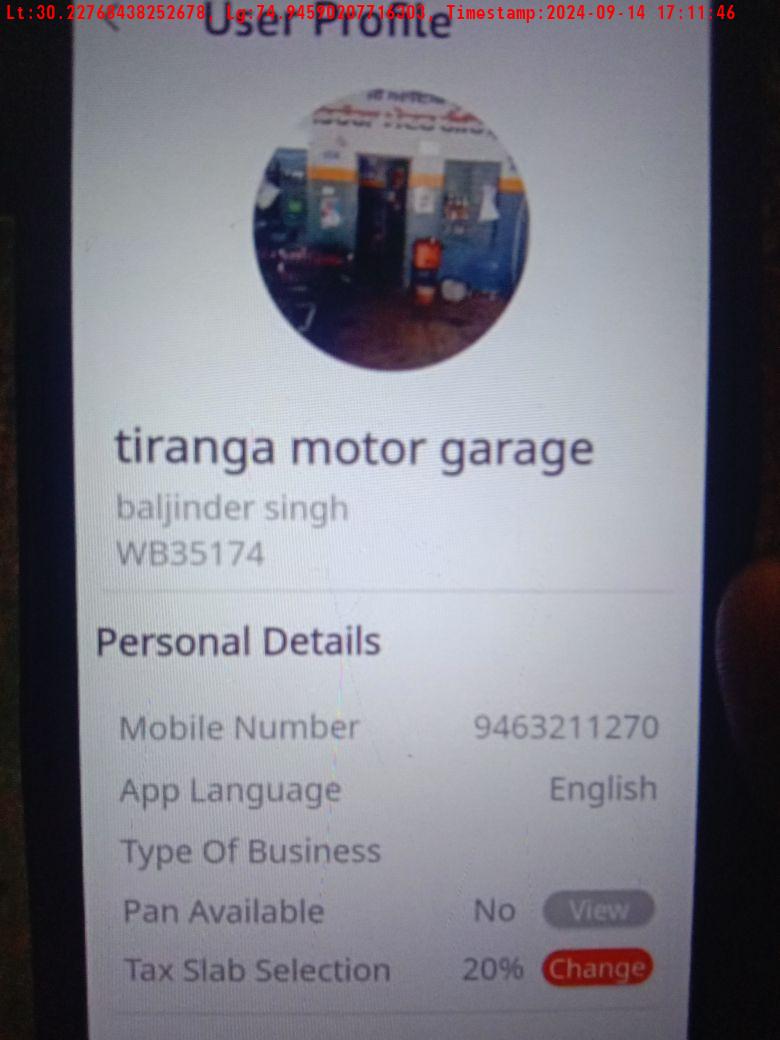Image resolution: width=780 pixels, height=1040 pixels.
Task: View the Pan Available details
Action: (x=598, y=910)
